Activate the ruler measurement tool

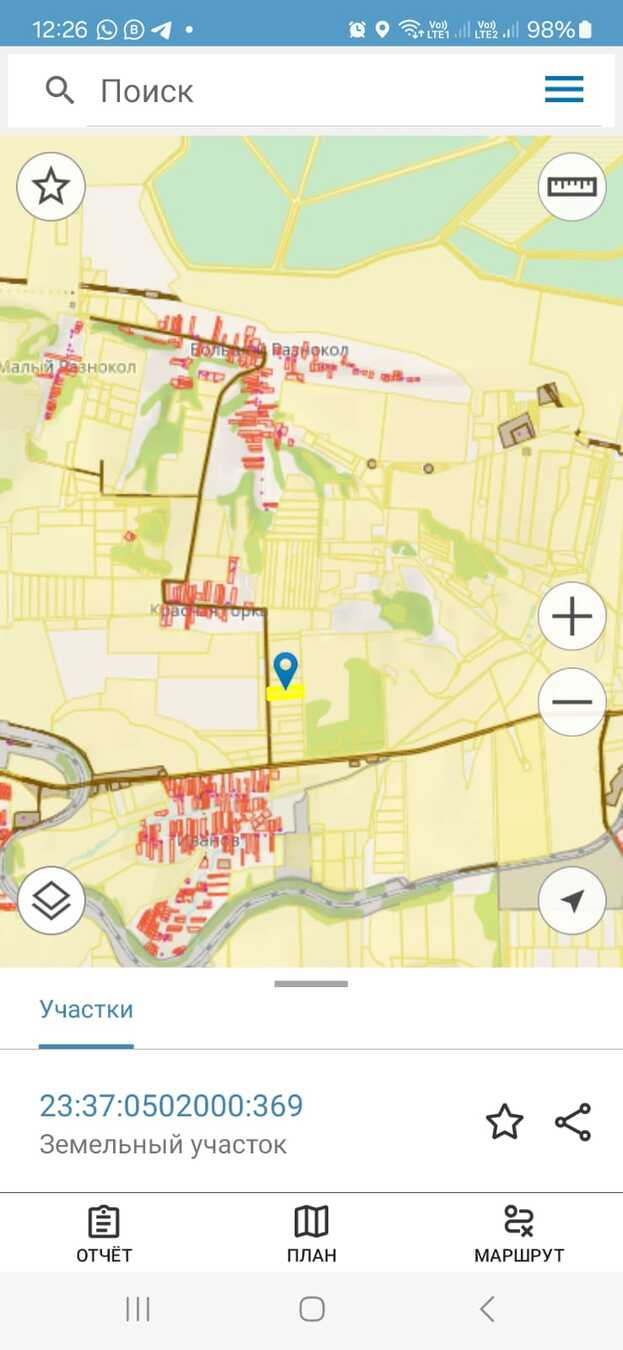coord(572,186)
